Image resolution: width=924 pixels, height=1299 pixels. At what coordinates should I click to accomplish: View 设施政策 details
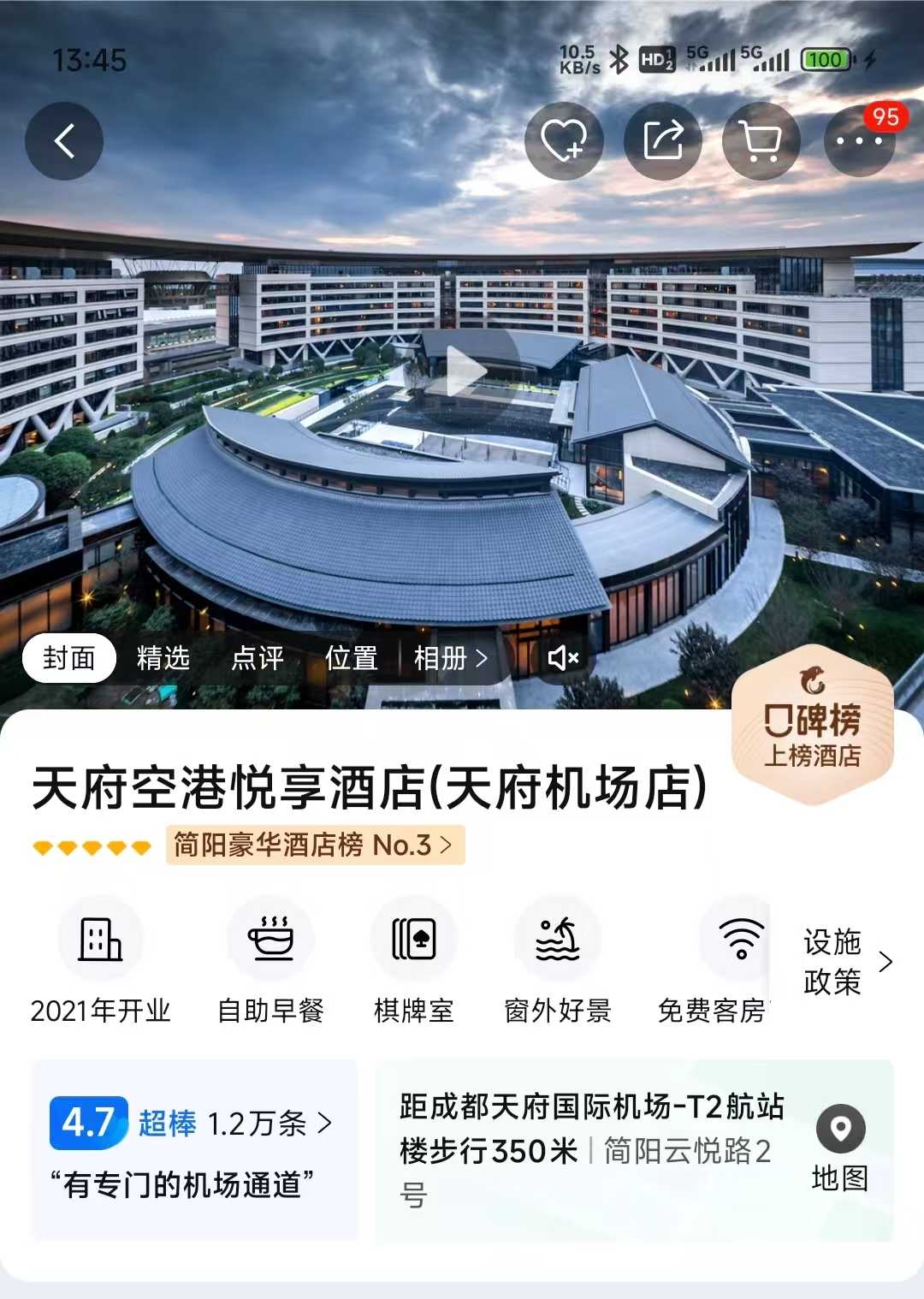[846, 962]
